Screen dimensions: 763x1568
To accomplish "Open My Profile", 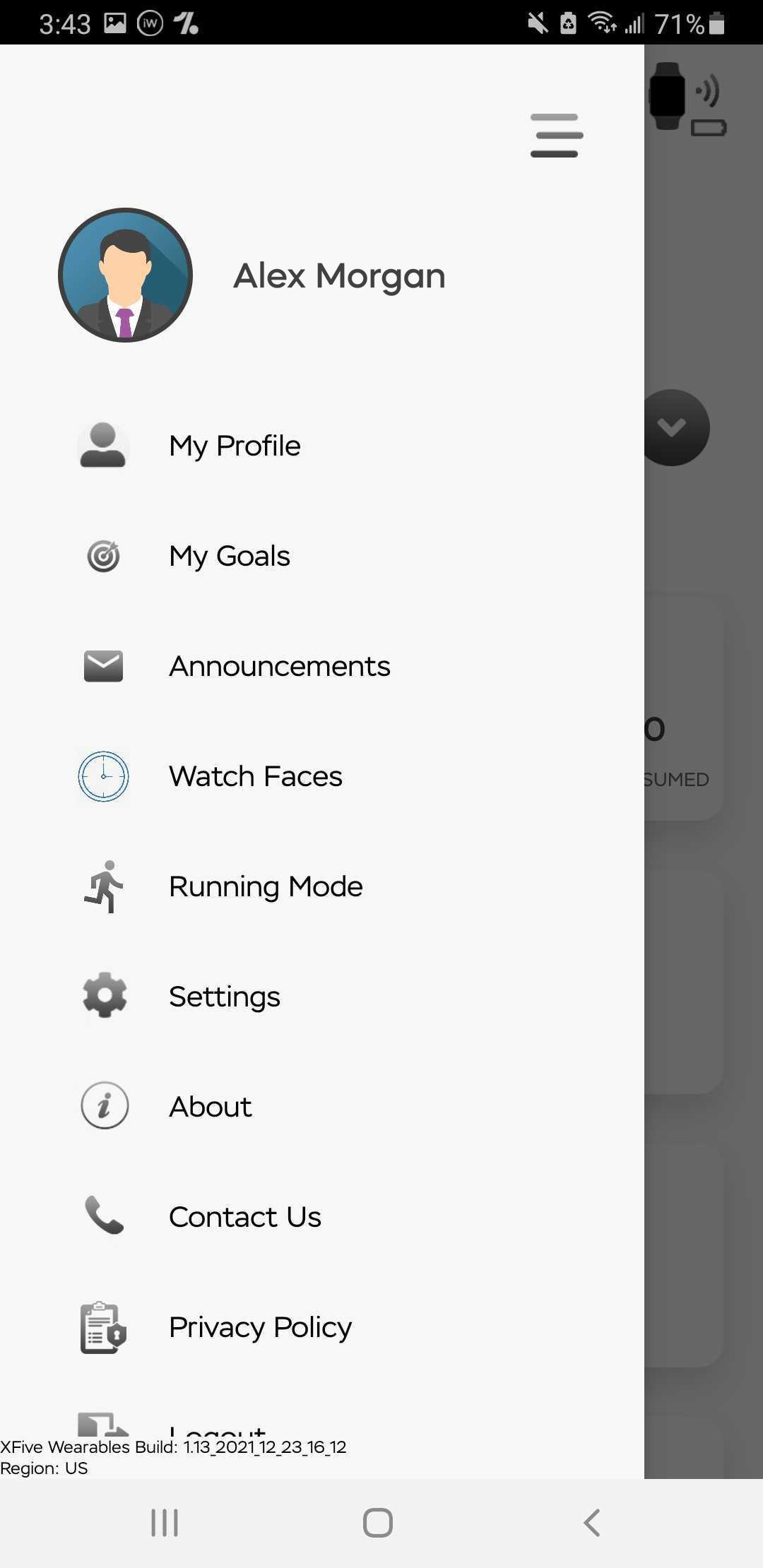I will click(x=235, y=446).
